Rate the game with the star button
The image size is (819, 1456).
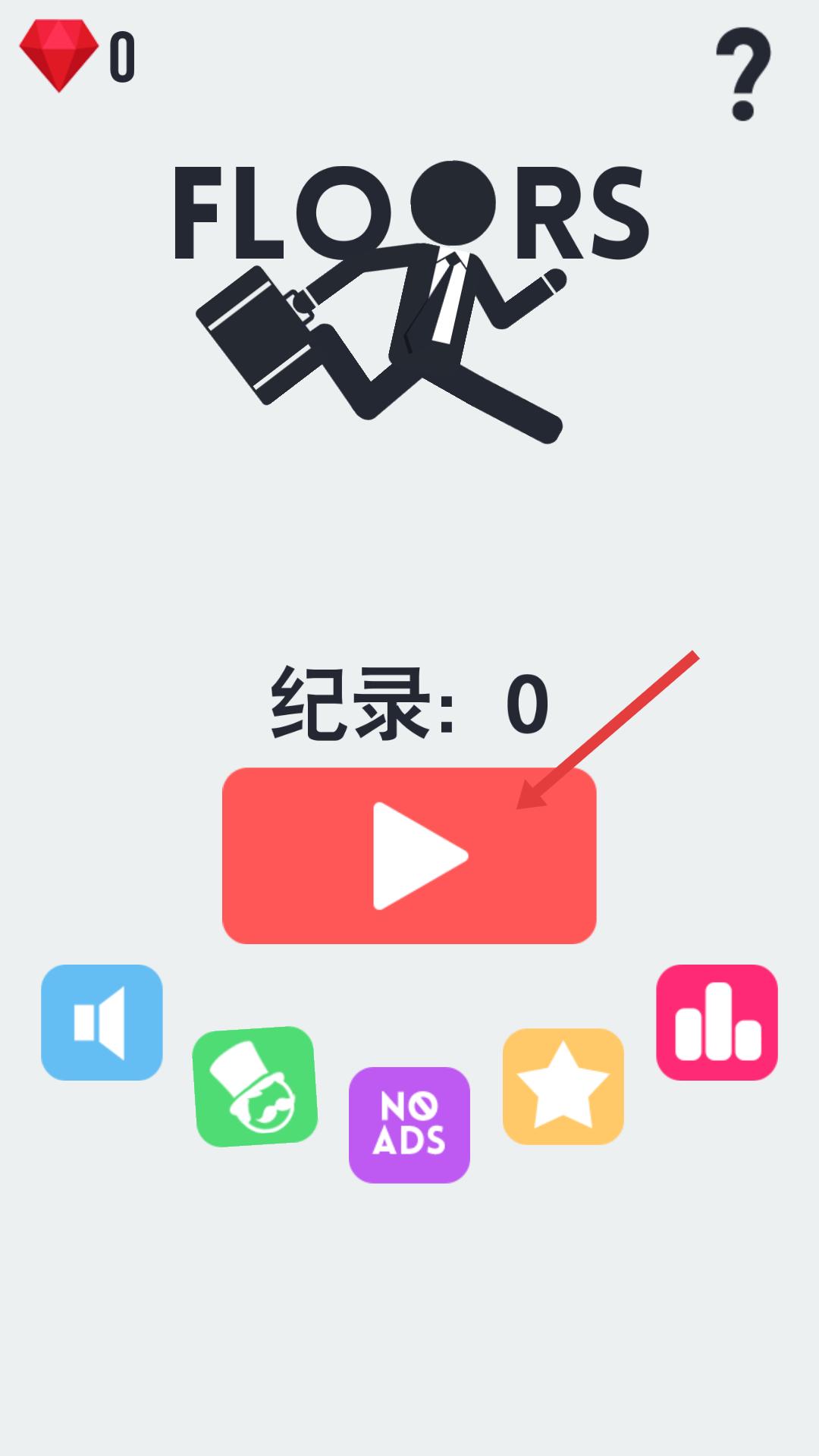[x=563, y=1086]
